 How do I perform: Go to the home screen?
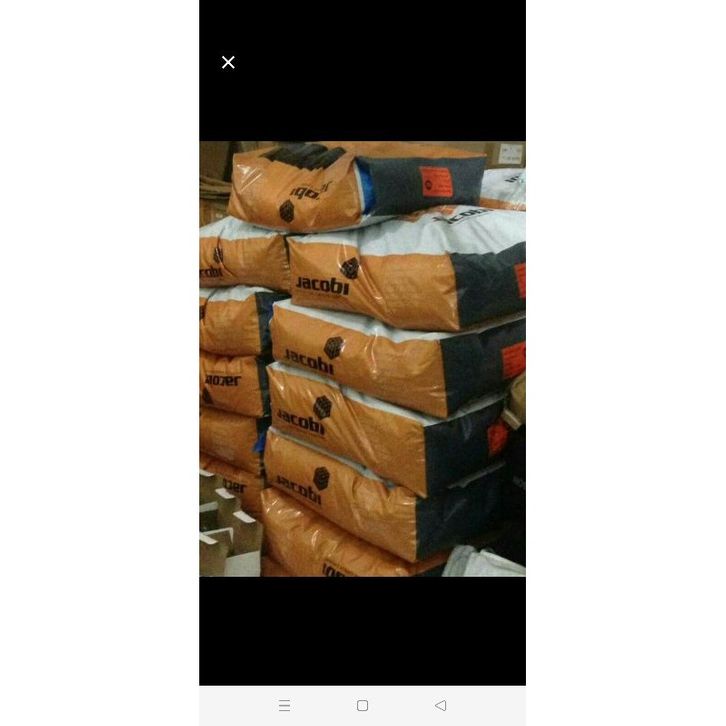pos(362,705)
